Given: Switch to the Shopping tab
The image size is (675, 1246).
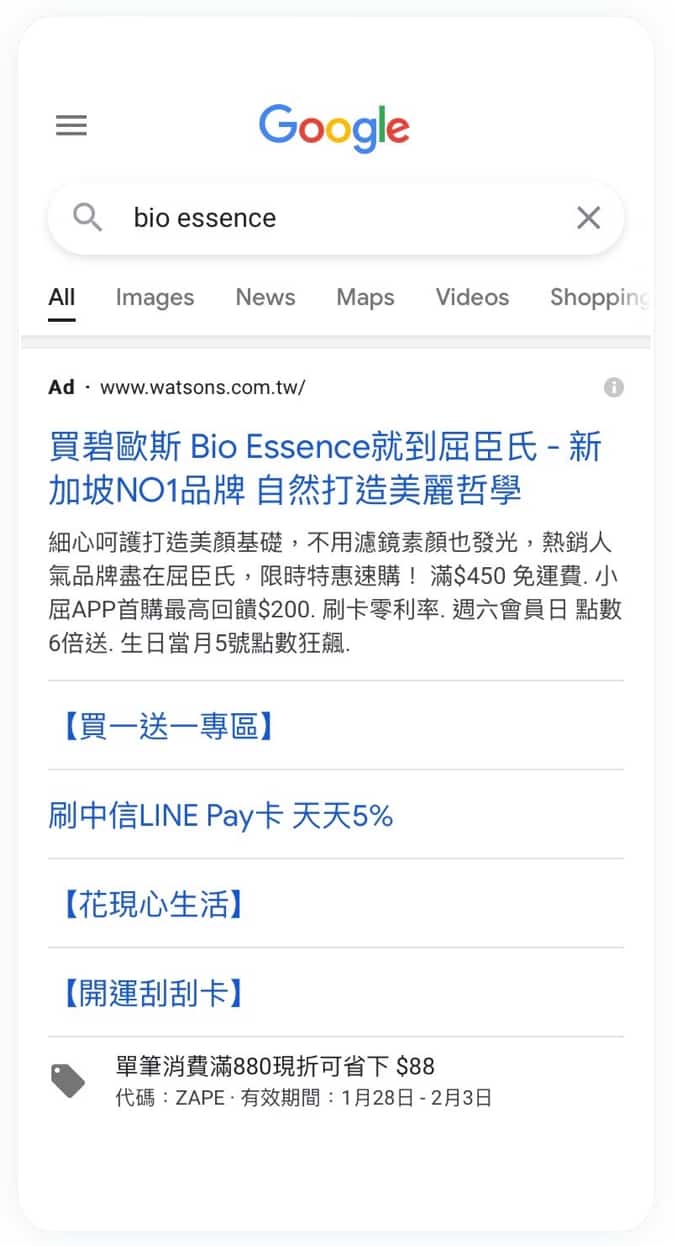Looking at the screenshot, I should coord(599,297).
